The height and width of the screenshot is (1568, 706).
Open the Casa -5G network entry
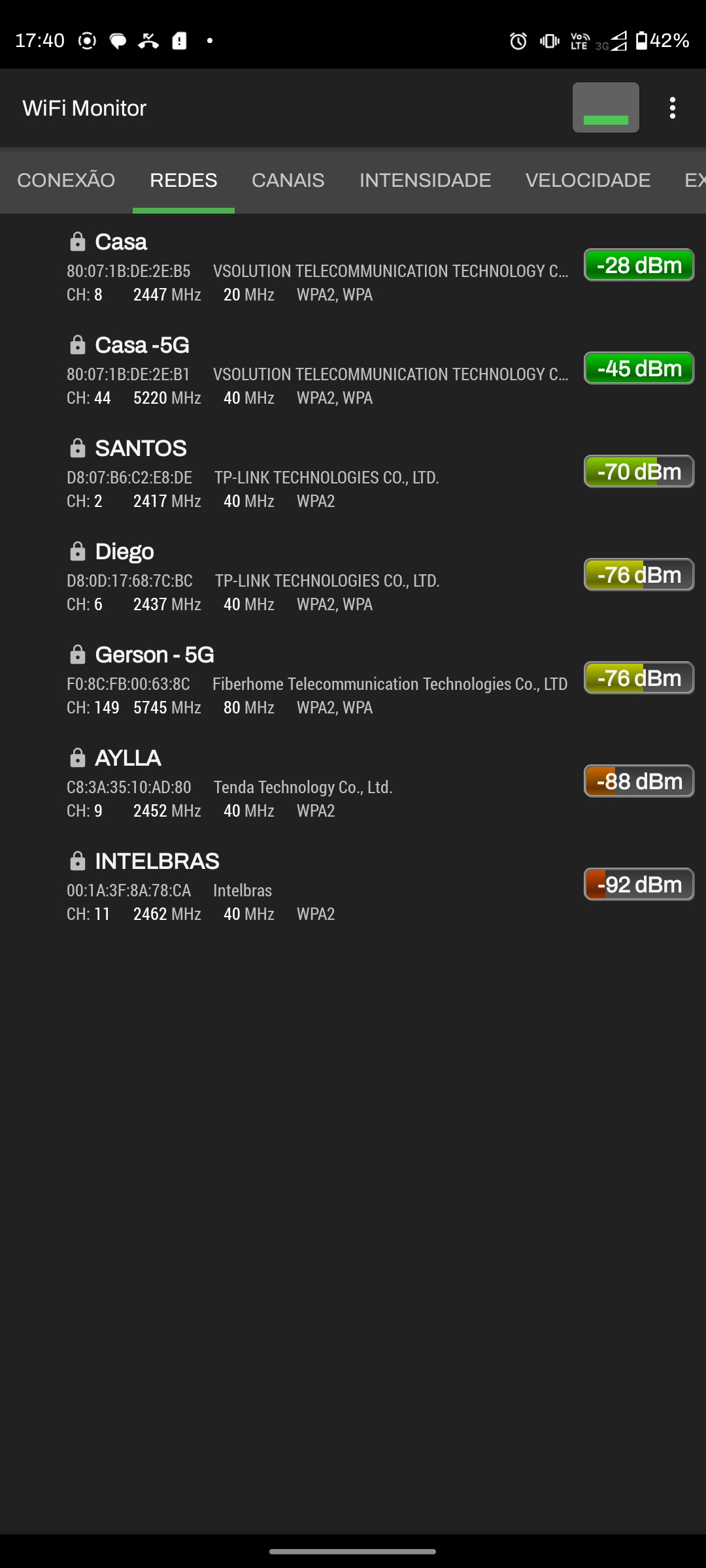pos(317,370)
